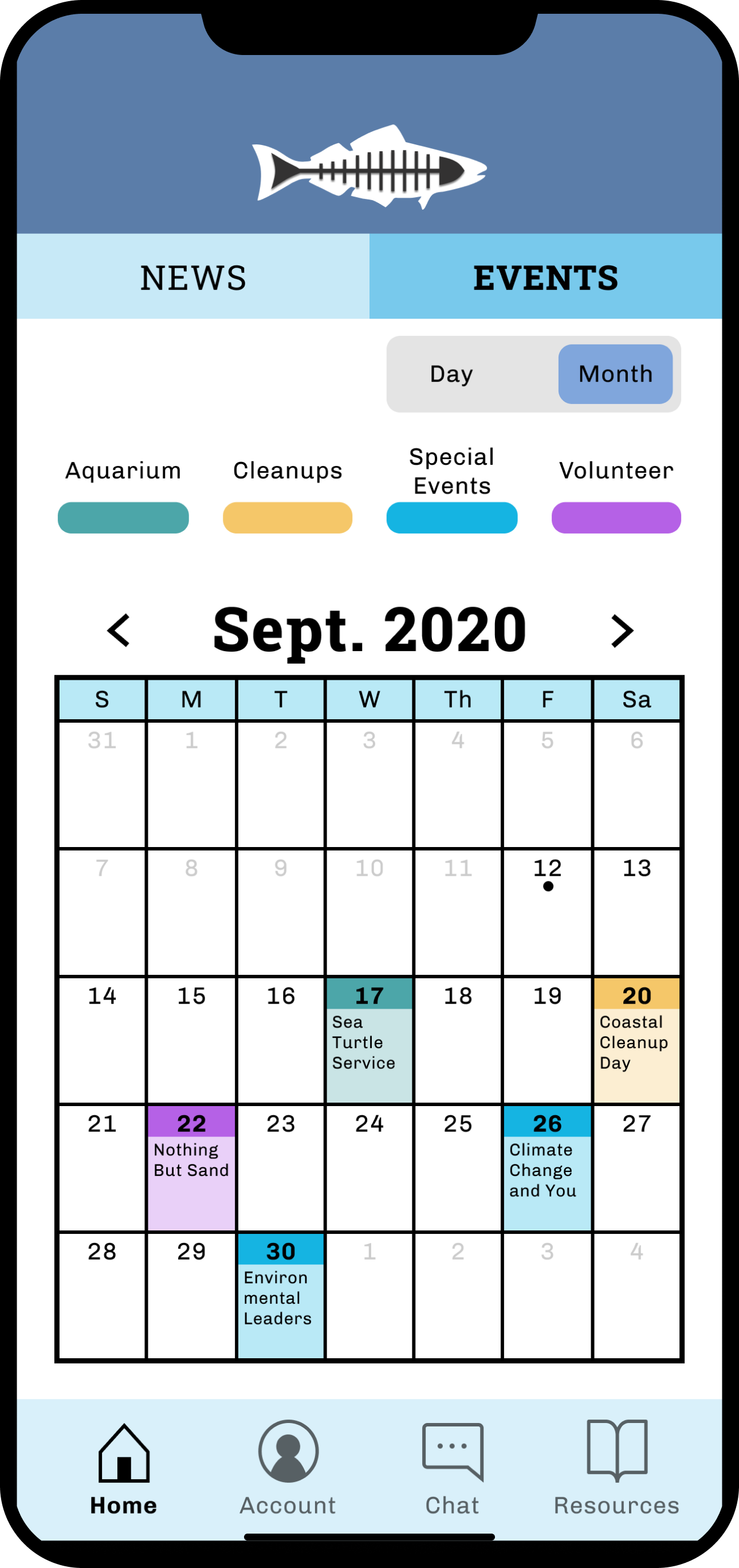
Task: Go to the previous month arrow
Action: pos(119,630)
